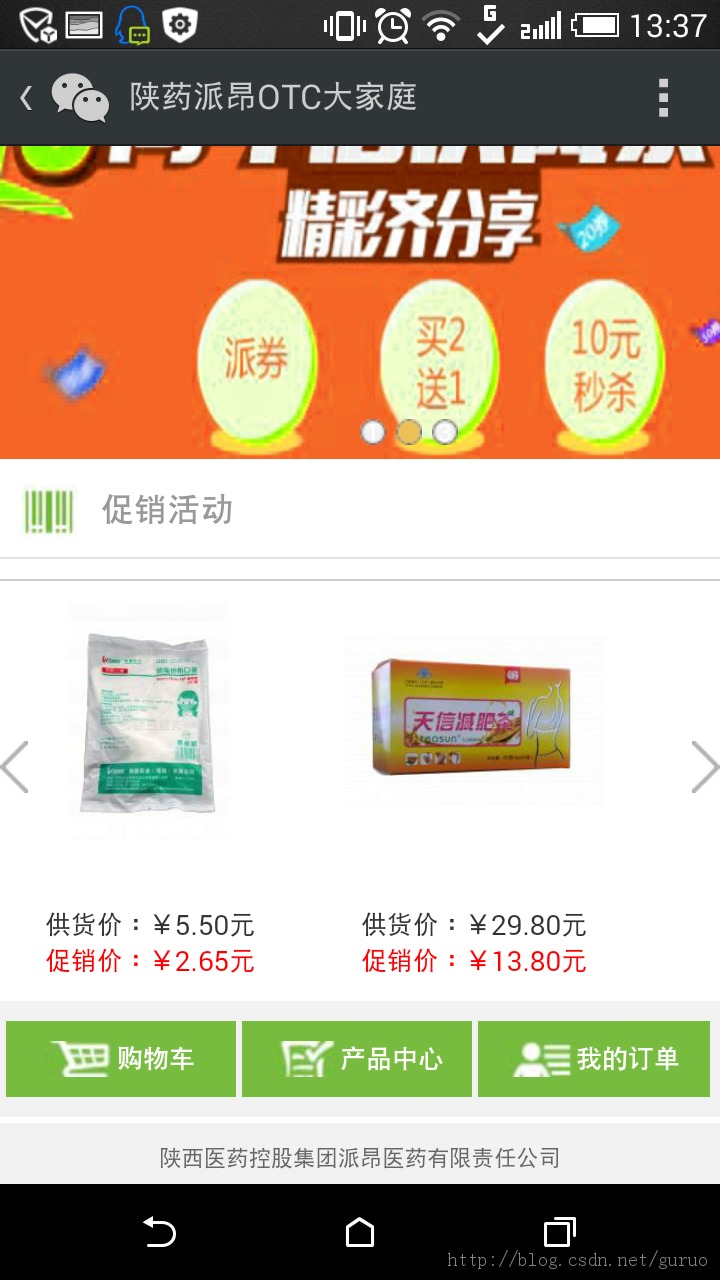Open the overflow menu in header
This screenshot has height=1280, width=720.
[x=662, y=98]
